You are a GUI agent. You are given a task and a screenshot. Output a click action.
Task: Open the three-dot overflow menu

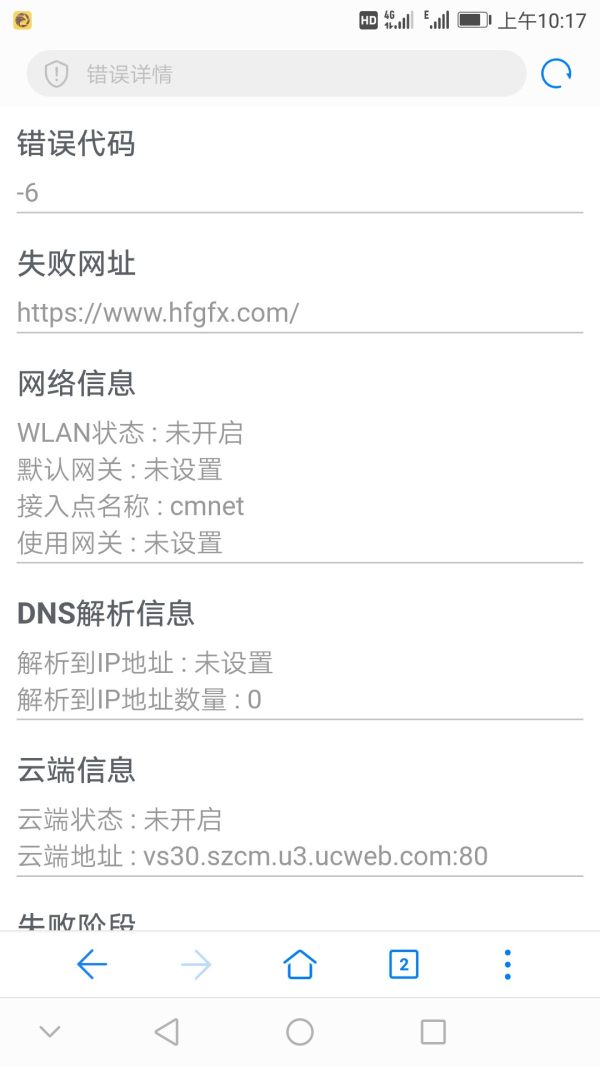[507, 964]
